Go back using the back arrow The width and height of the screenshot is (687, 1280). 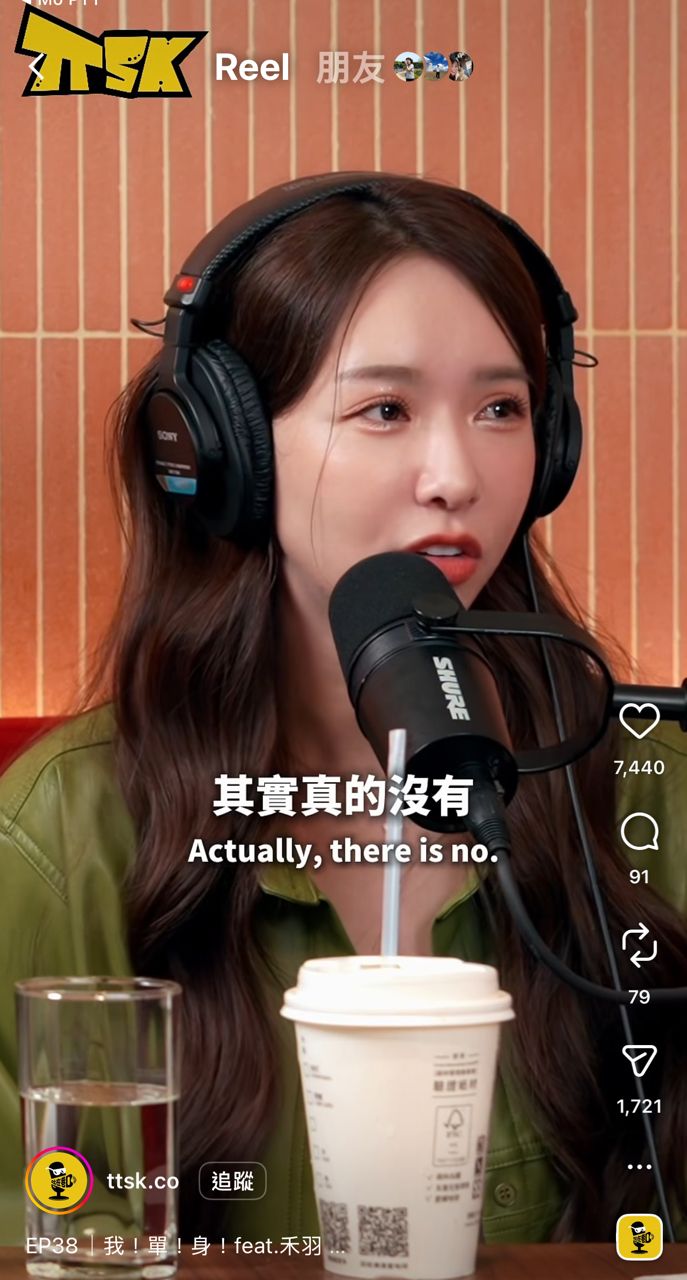(36, 68)
